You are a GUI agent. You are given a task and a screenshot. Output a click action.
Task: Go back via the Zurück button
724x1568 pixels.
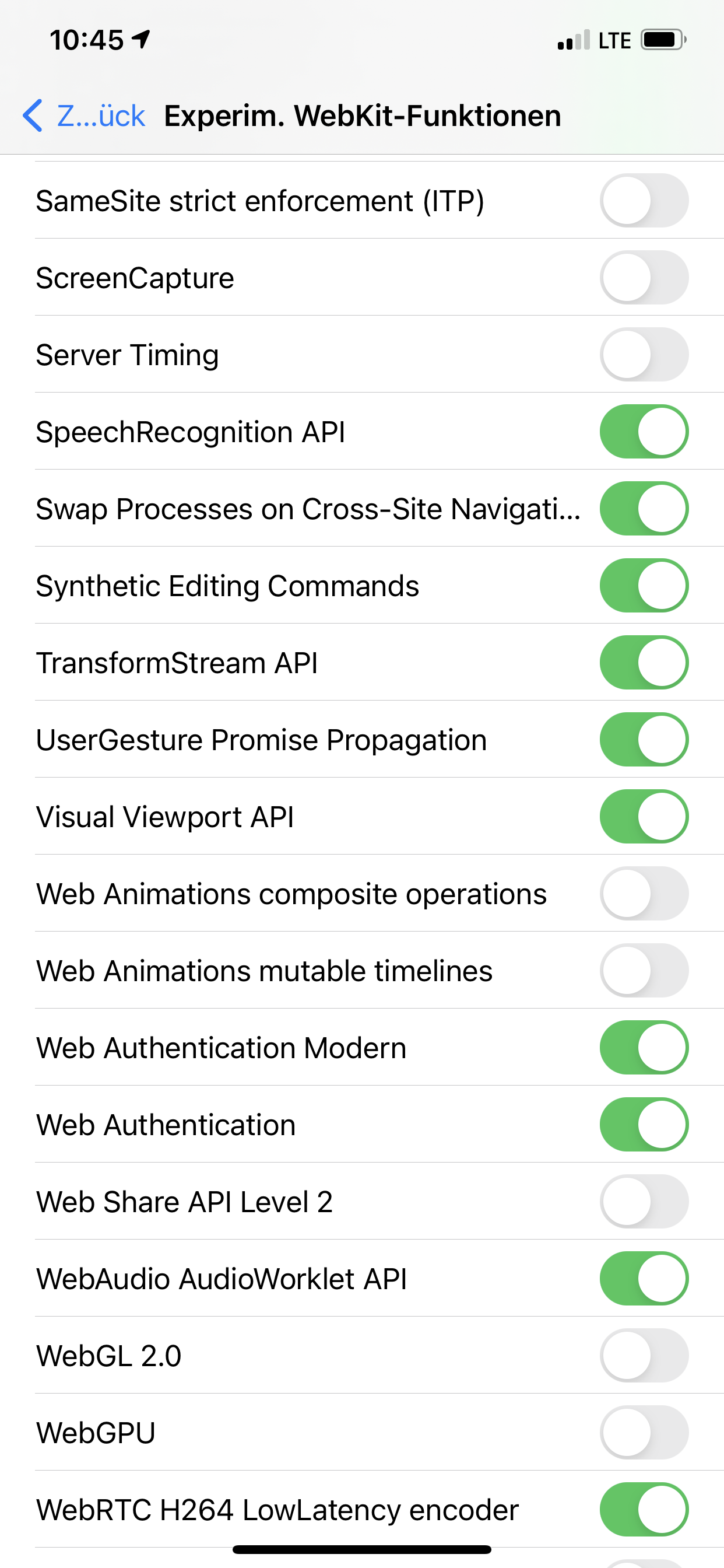(84, 116)
